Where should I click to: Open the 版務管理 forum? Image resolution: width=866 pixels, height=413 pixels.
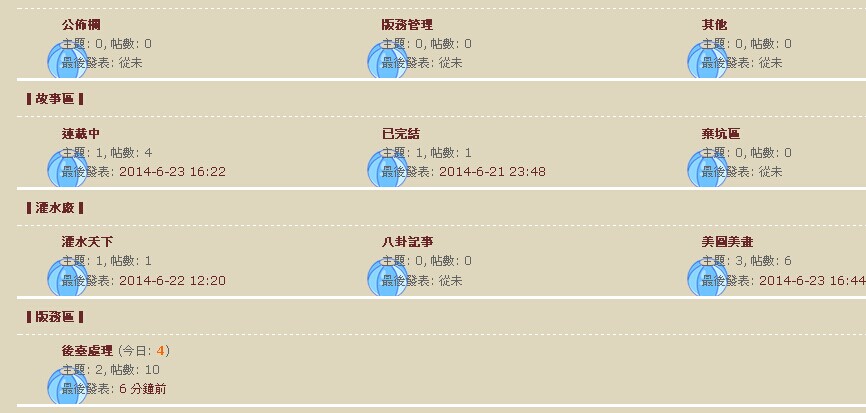[407, 25]
